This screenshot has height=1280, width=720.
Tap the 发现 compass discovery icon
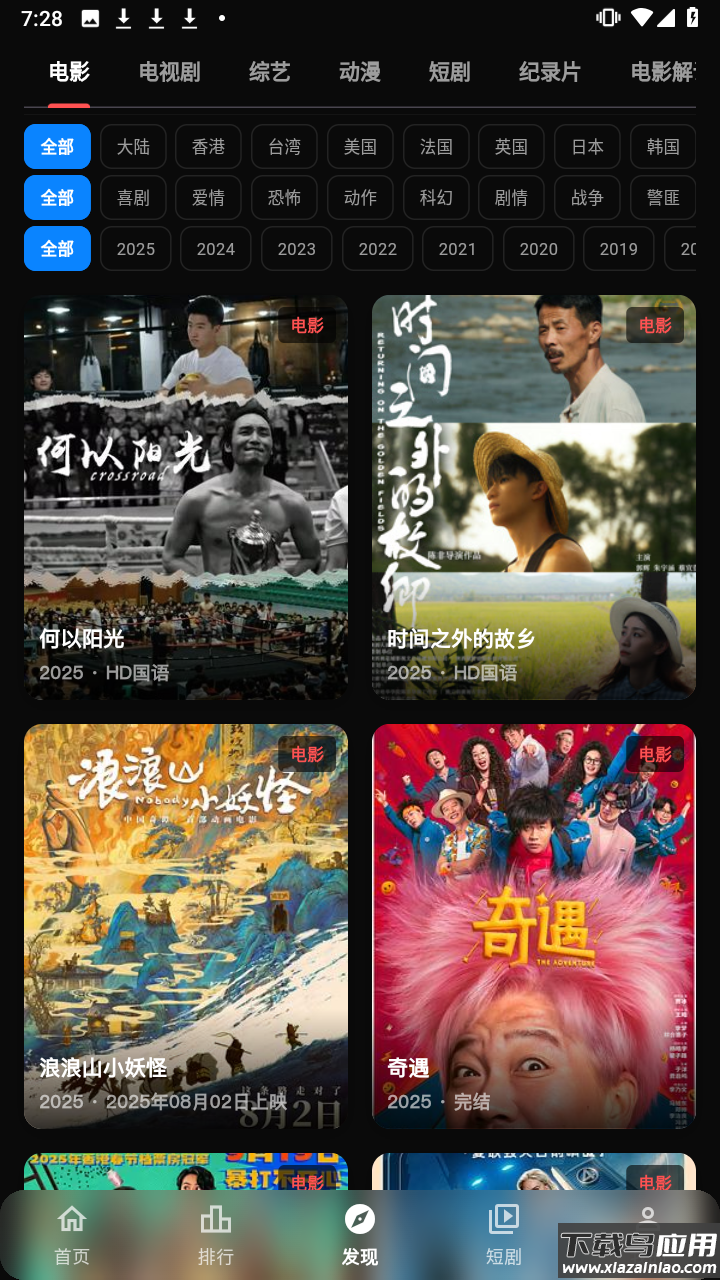[359, 1221]
